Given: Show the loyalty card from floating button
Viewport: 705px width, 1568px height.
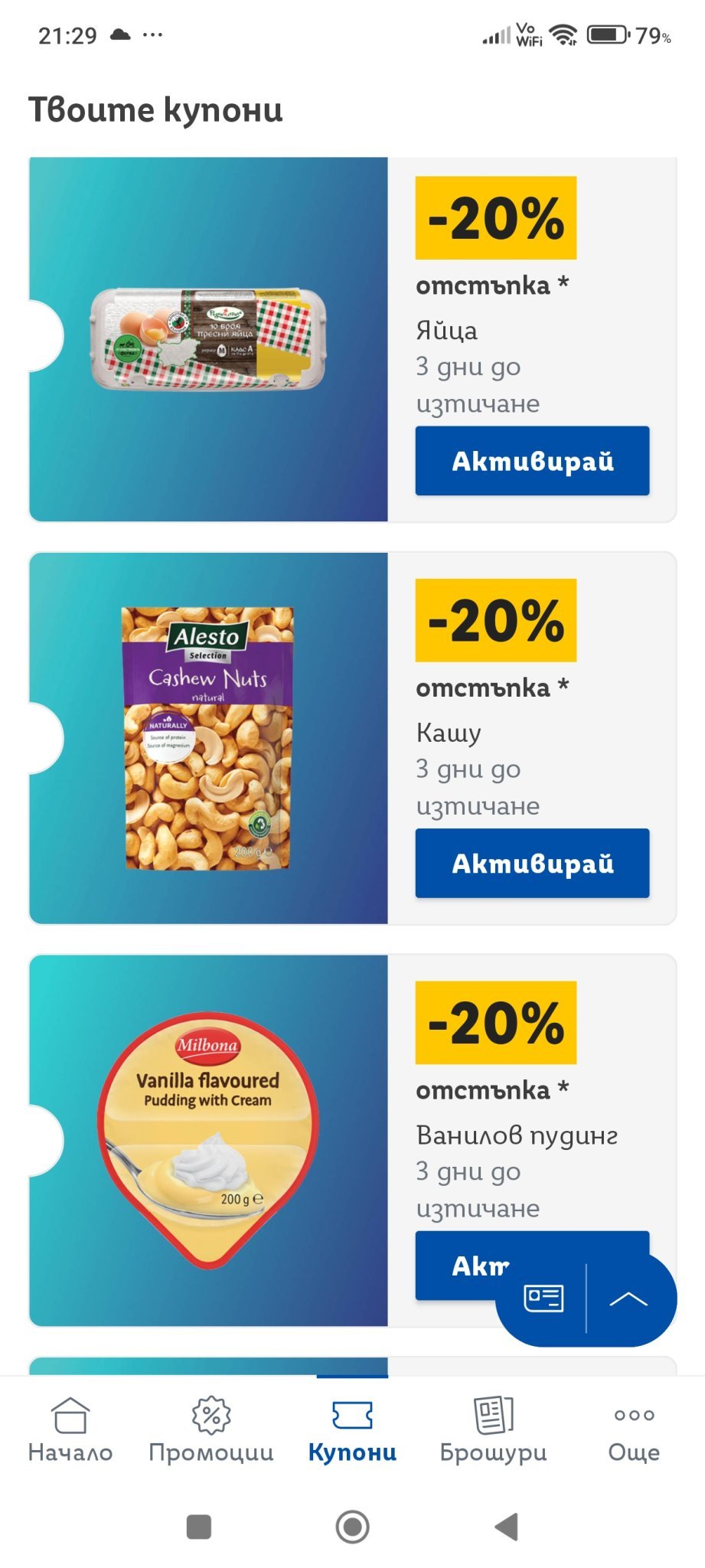Looking at the screenshot, I should click(x=543, y=1298).
